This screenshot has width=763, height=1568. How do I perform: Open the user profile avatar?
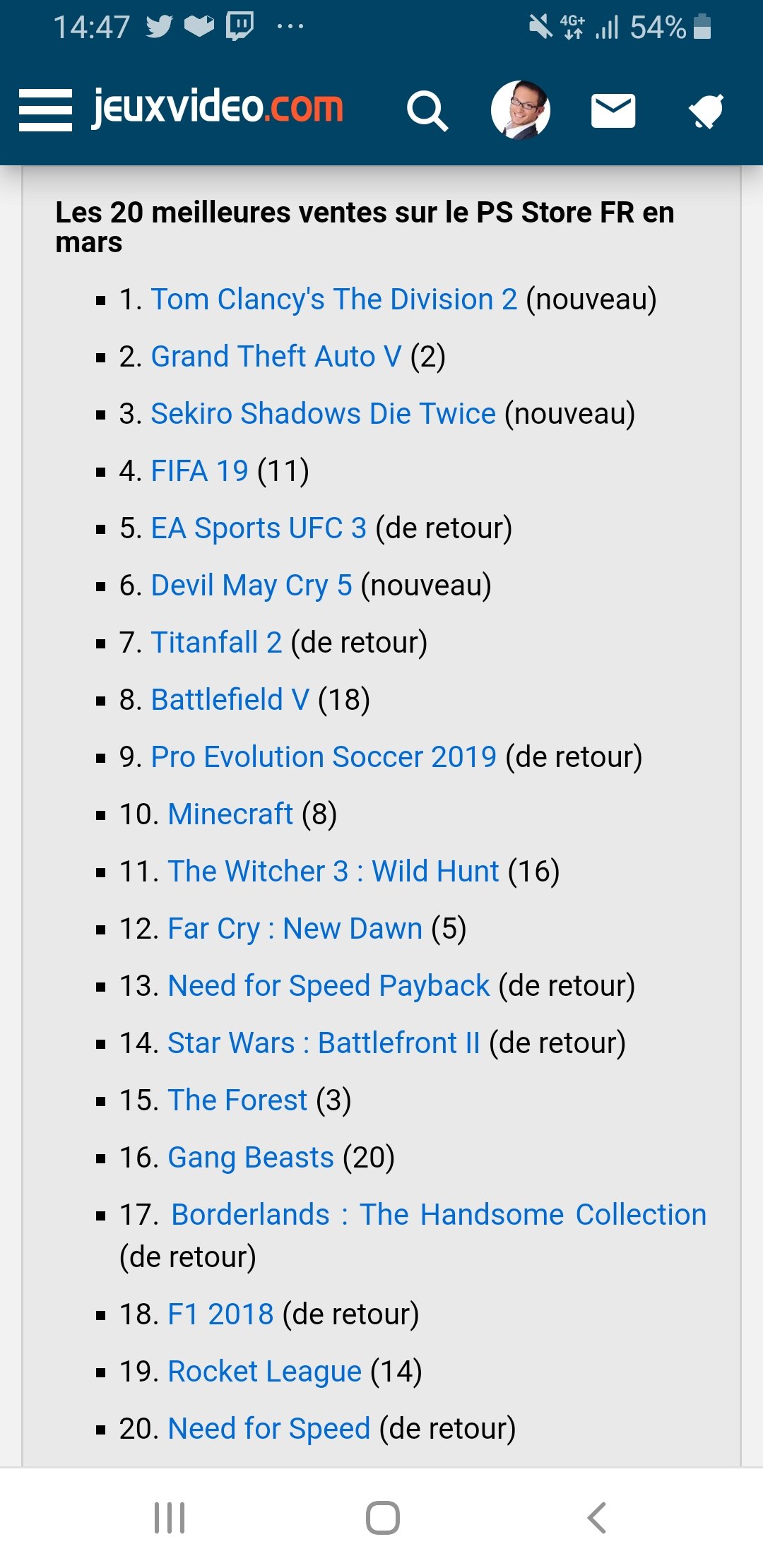pyautogui.click(x=521, y=109)
